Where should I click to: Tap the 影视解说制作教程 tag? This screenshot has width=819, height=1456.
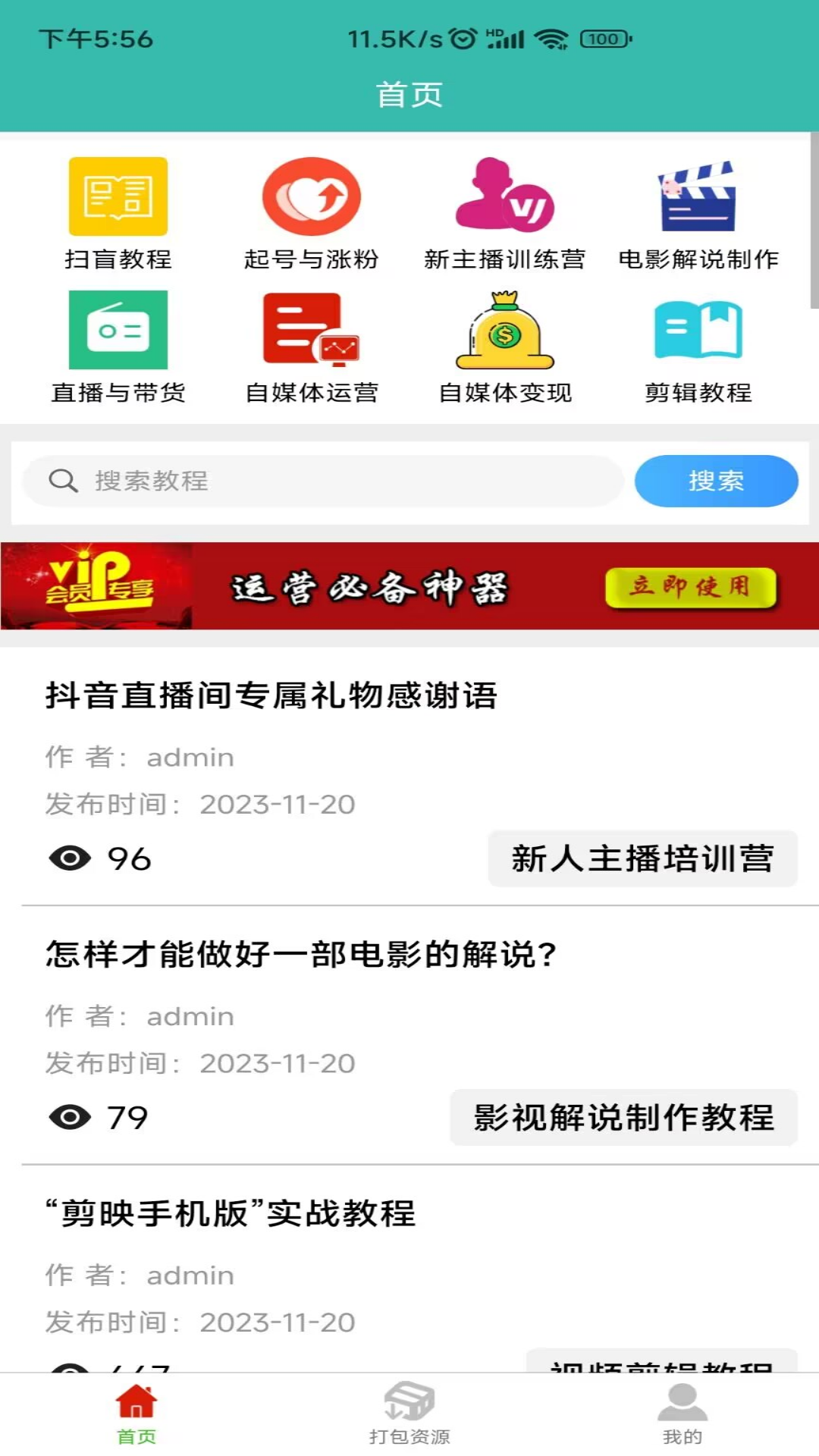coord(623,1117)
